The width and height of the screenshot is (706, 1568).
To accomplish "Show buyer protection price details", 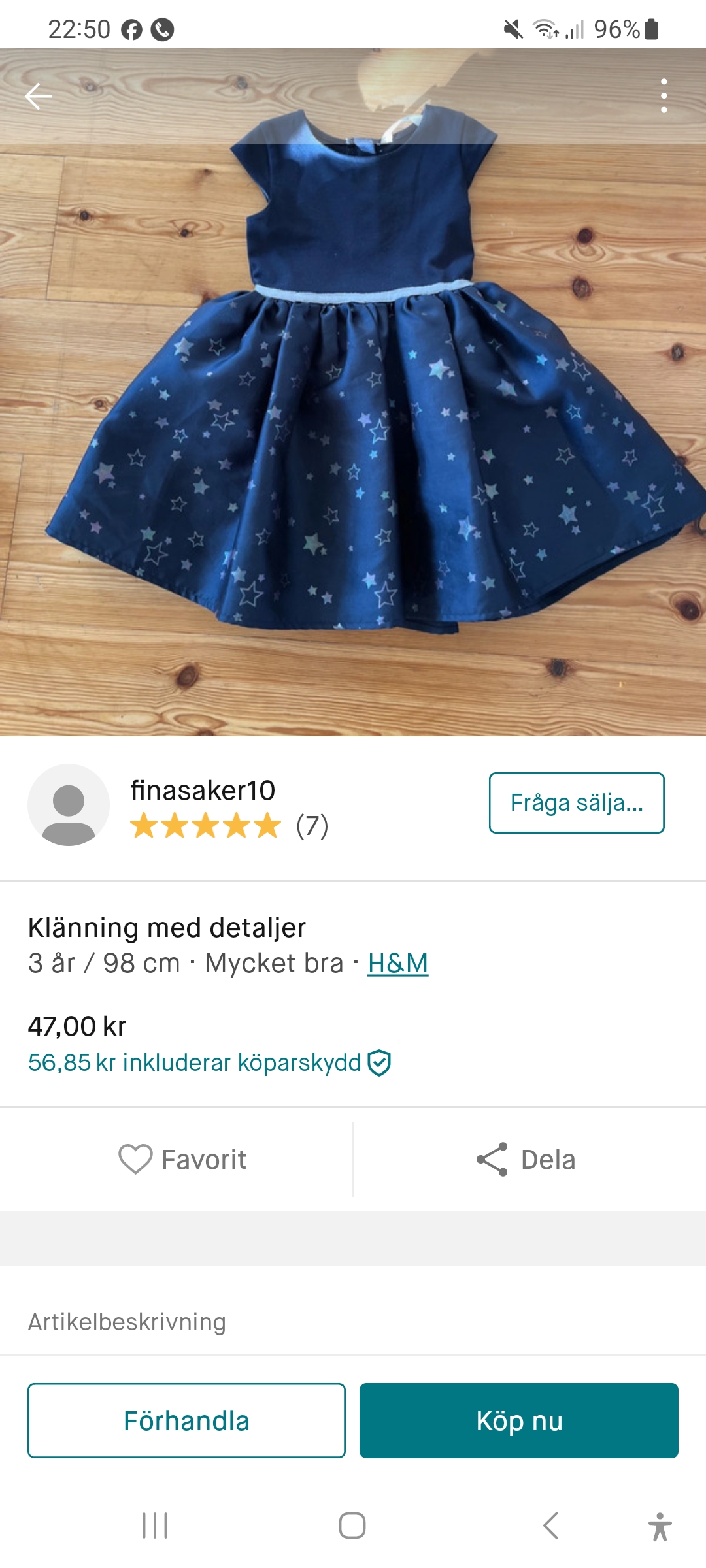I will pyautogui.click(x=209, y=1063).
